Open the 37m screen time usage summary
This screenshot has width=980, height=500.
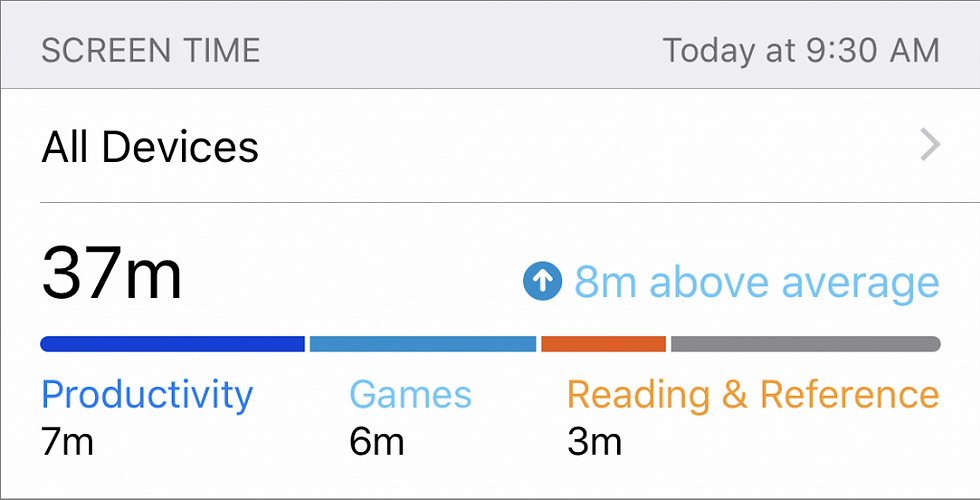[112, 276]
